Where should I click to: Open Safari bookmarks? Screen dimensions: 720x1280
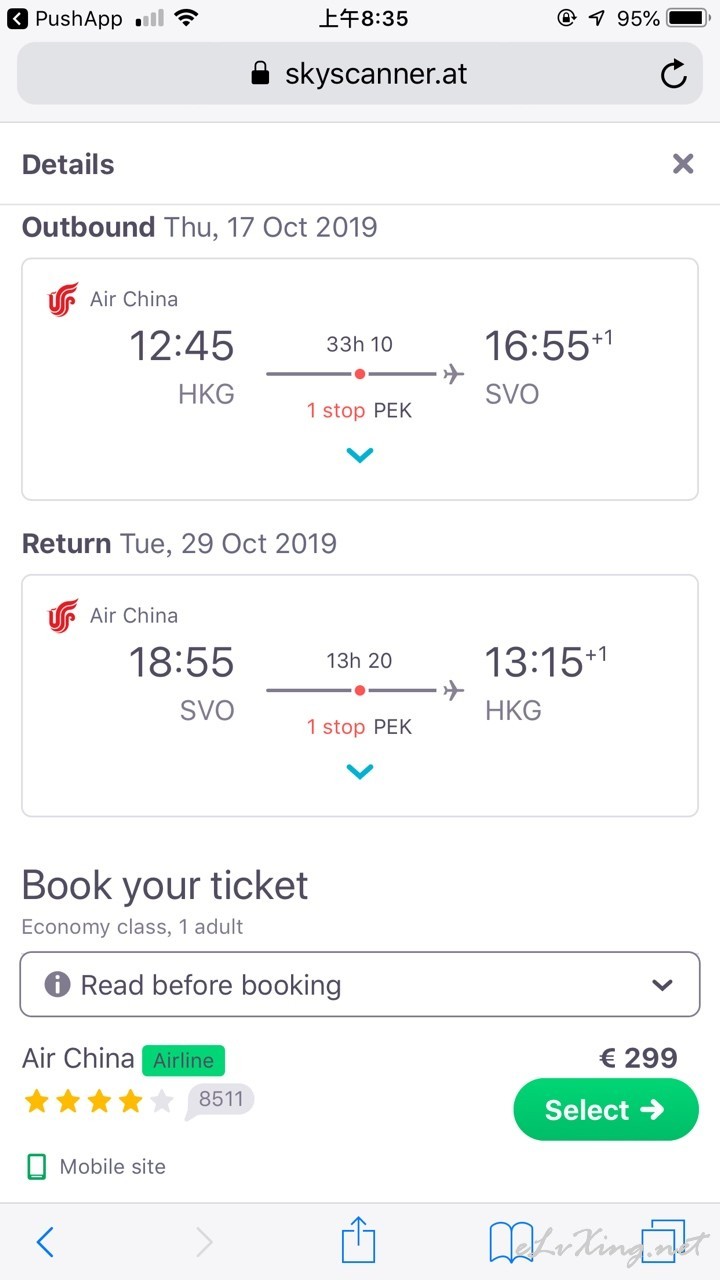click(511, 1243)
